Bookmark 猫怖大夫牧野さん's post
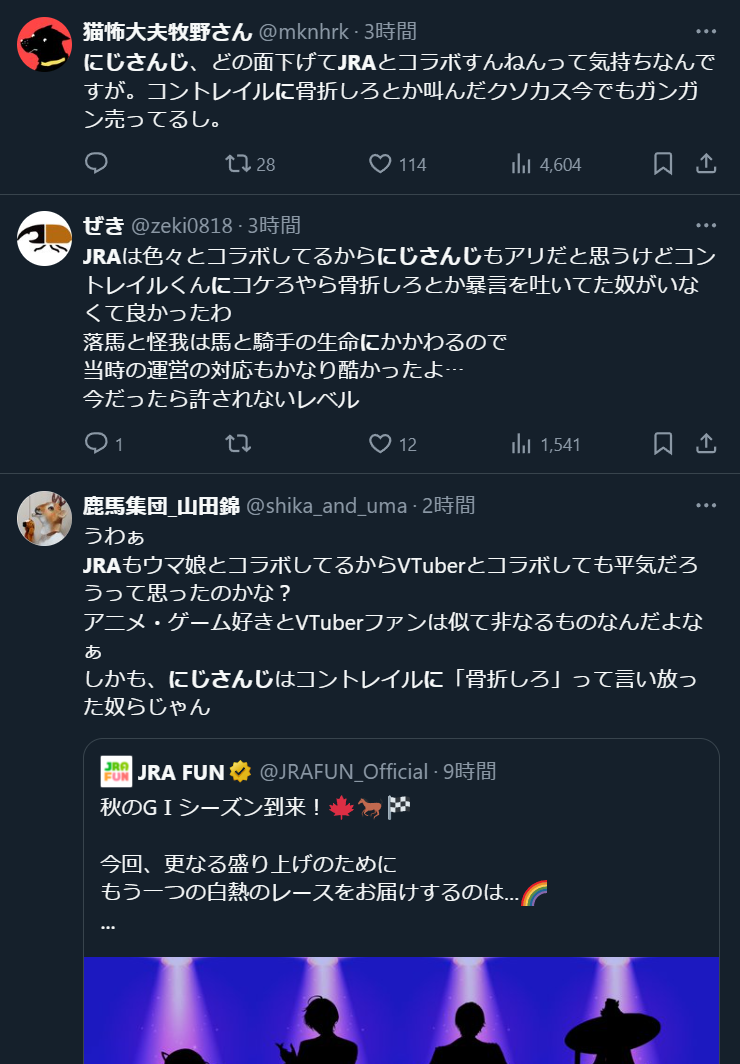 click(663, 164)
